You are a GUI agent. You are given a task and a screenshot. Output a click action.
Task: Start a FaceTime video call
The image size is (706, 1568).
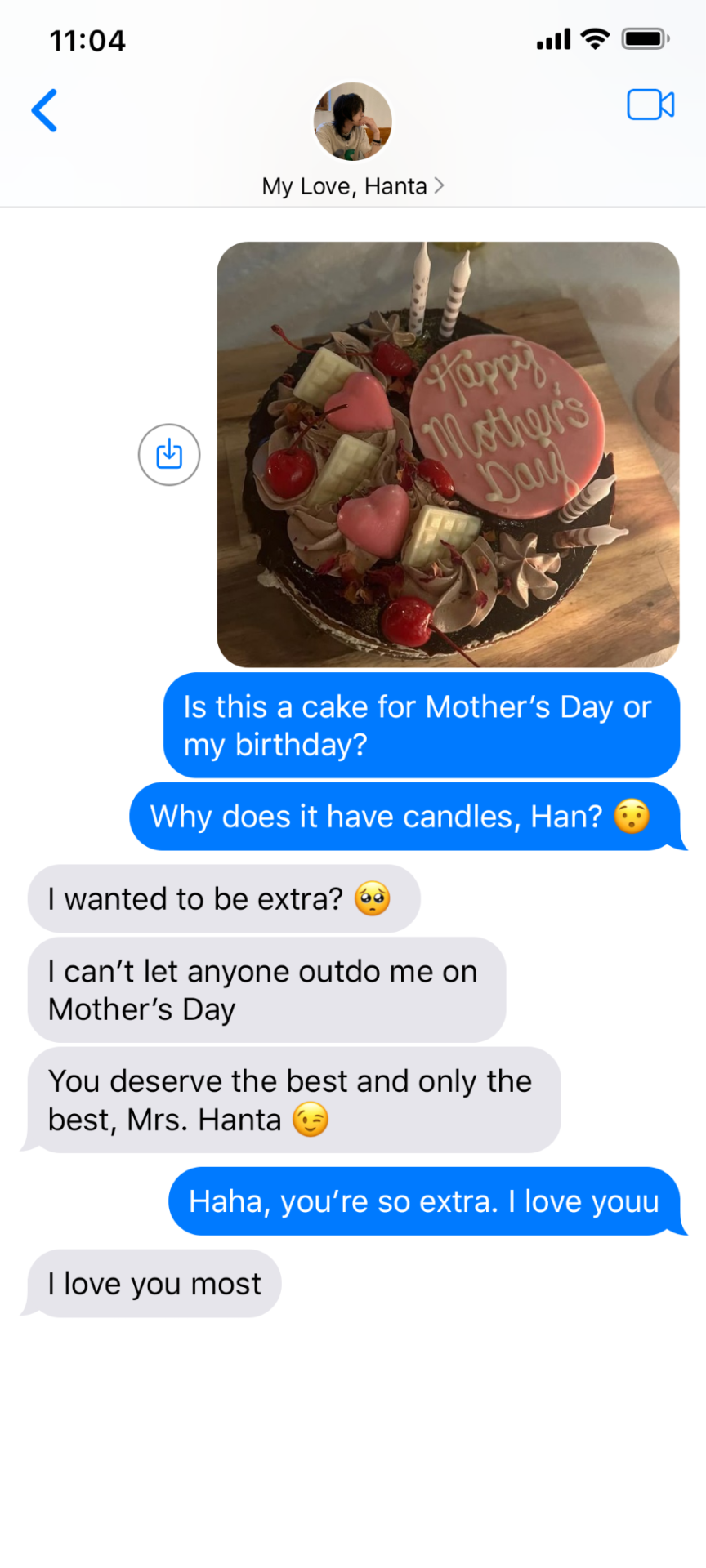(x=650, y=105)
